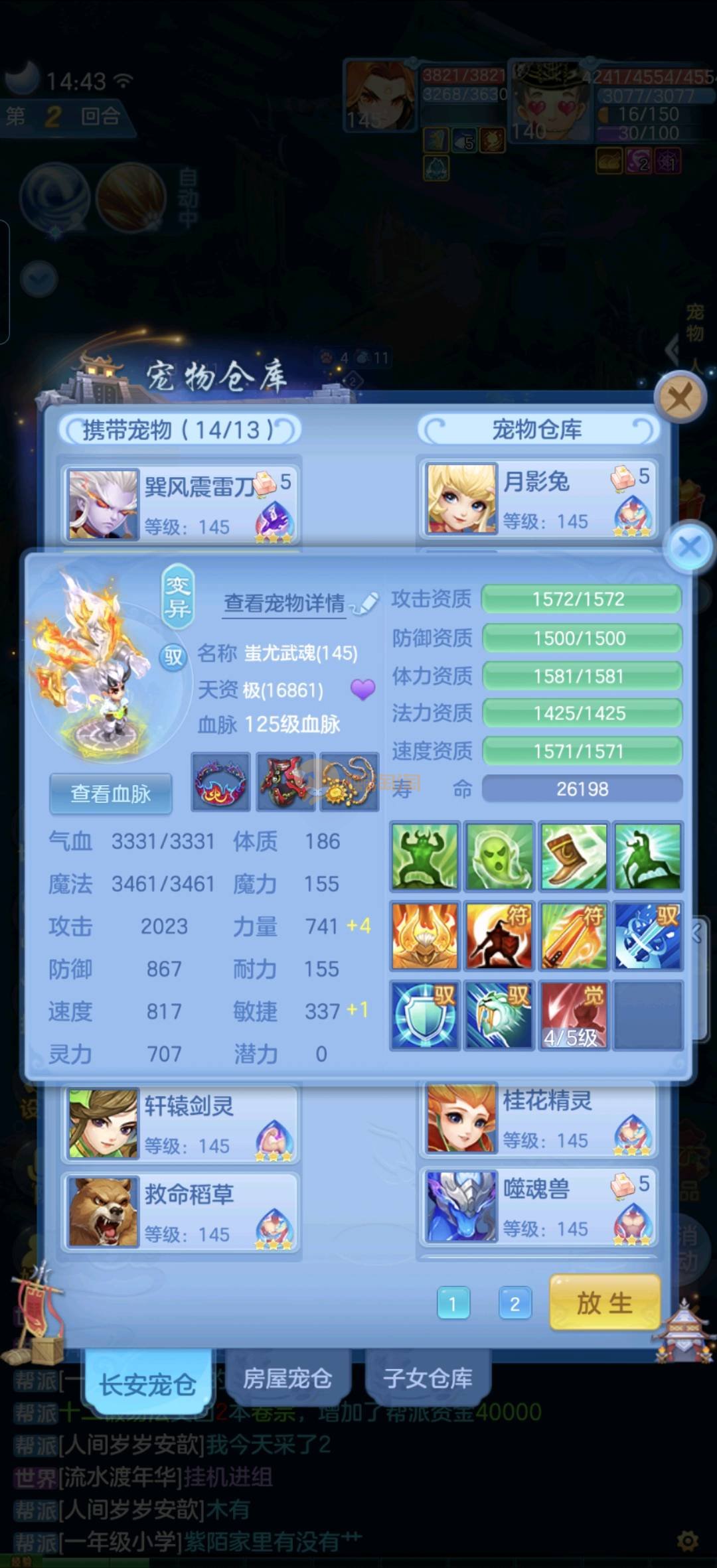This screenshot has width=717, height=1568.
Task: Close the pet warehouse window
Action: [x=678, y=398]
